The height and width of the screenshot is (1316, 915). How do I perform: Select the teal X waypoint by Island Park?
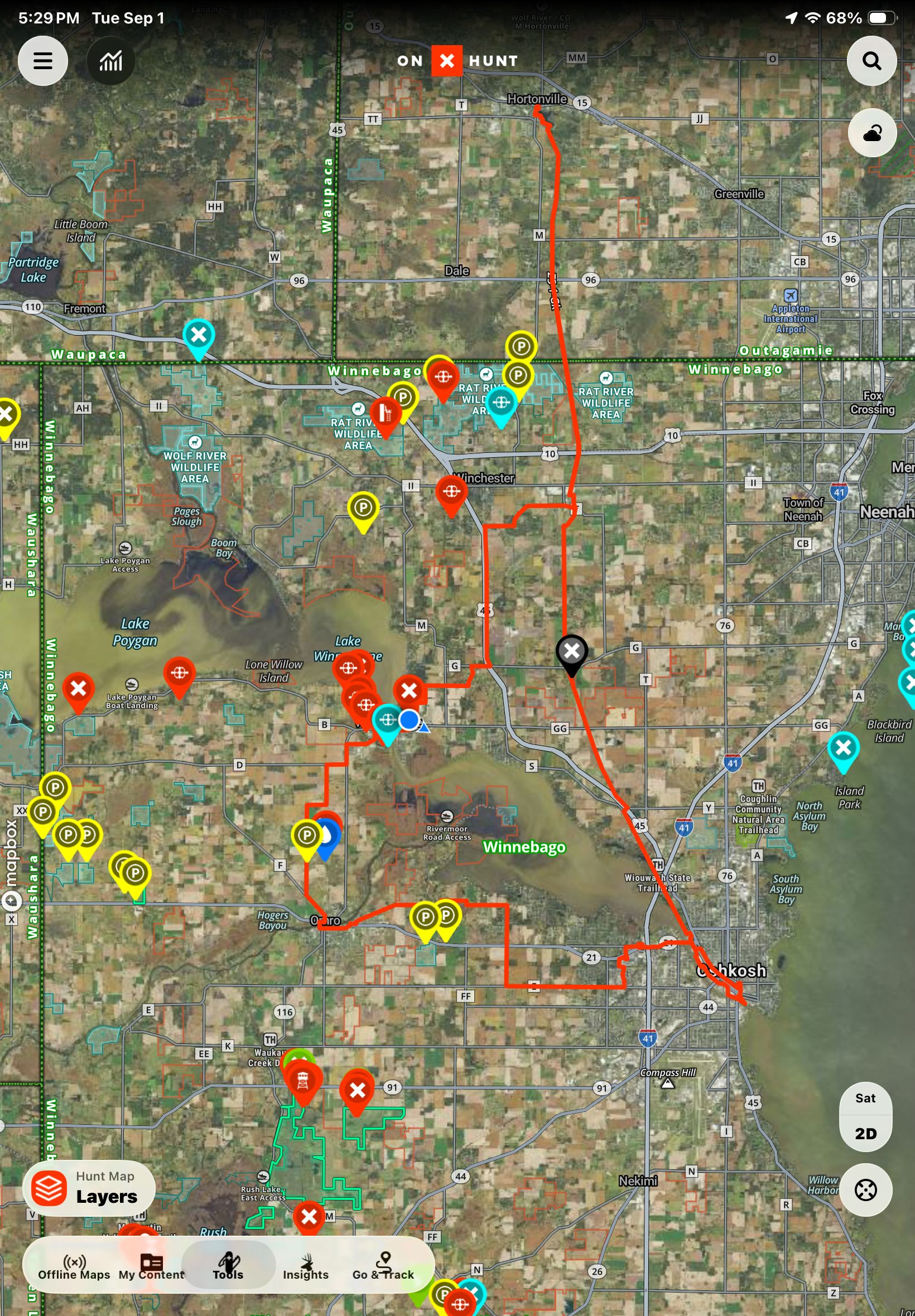coord(843,751)
